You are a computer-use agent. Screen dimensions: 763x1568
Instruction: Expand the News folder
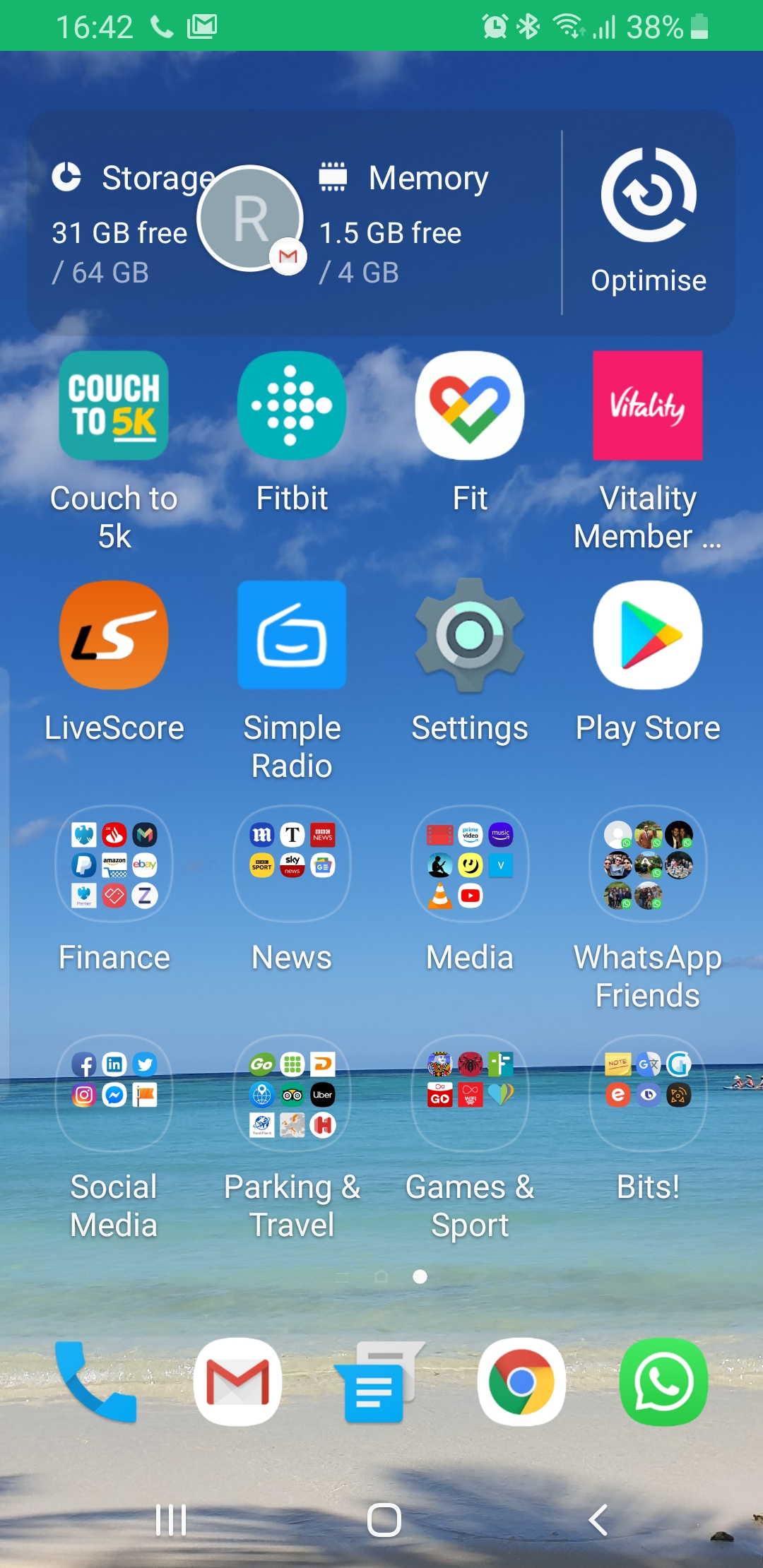pyautogui.click(x=292, y=865)
